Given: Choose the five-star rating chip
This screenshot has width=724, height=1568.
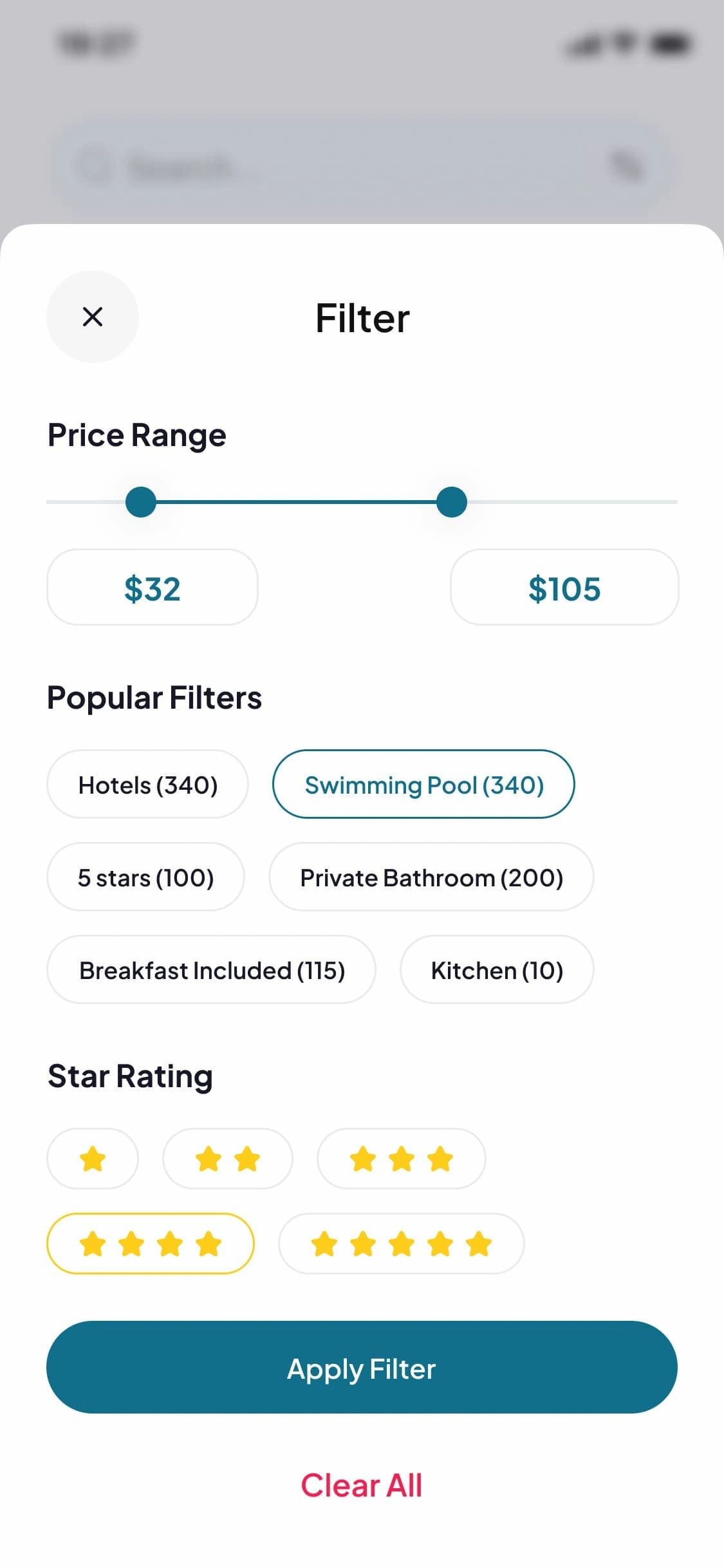Looking at the screenshot, I should click(x=402, y=1244).
